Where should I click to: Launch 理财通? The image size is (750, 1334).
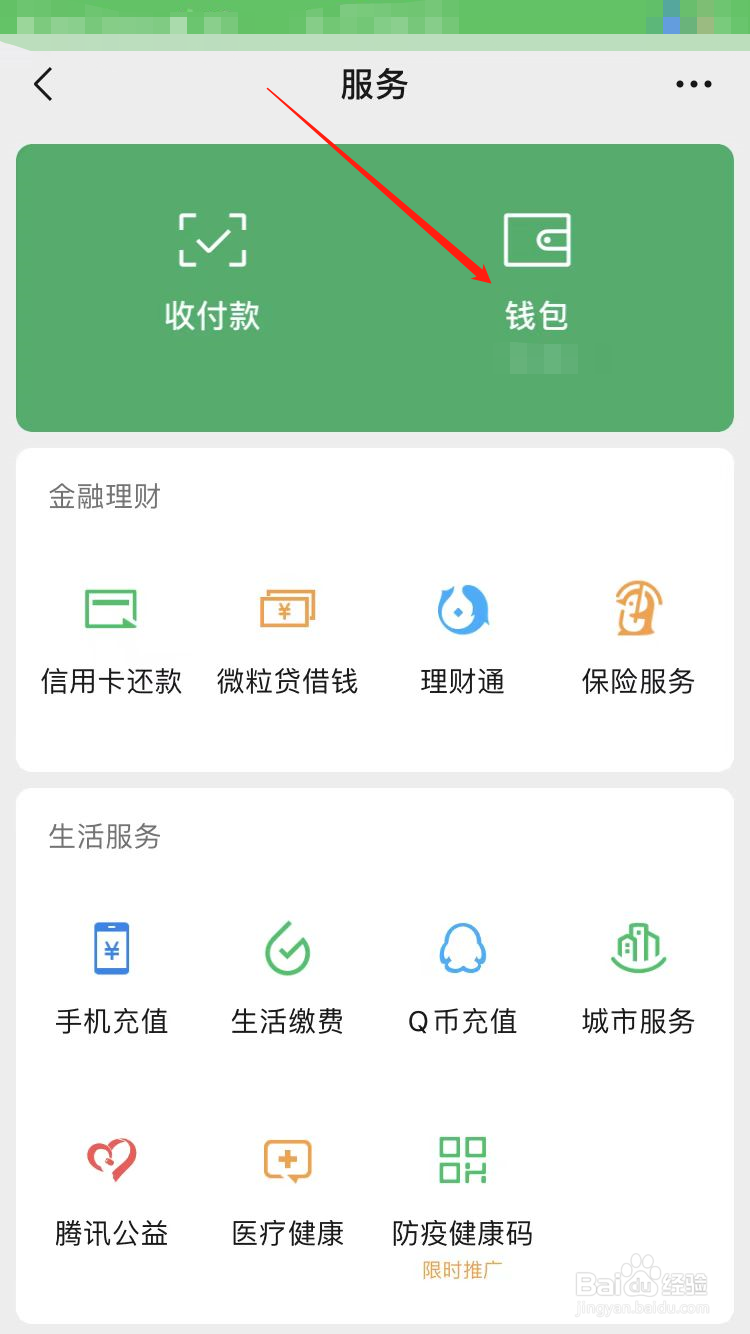coord(462,638)
